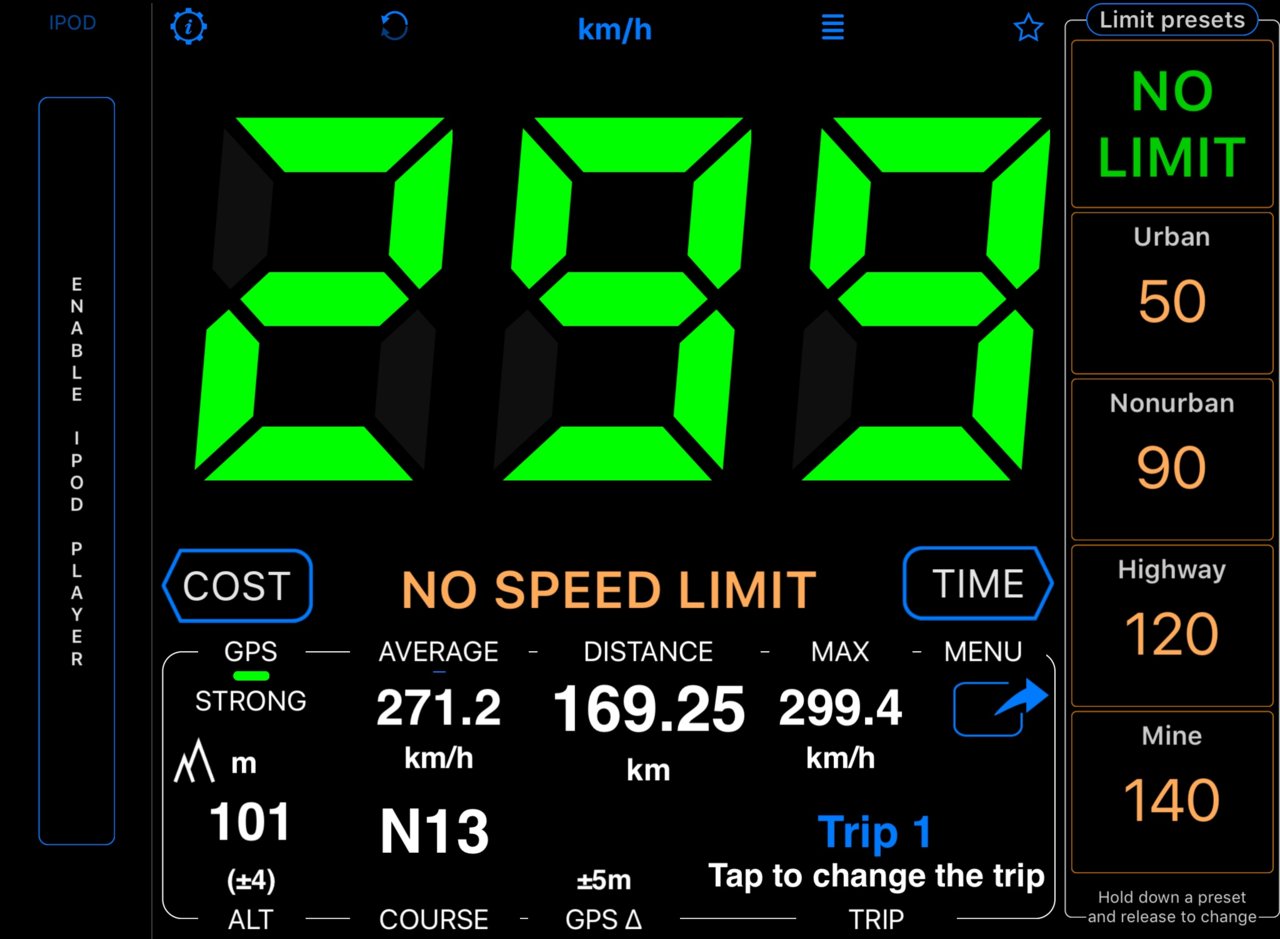
Task: Choose the Urban 50 limit preset
Action: (x=1172, y=292)
